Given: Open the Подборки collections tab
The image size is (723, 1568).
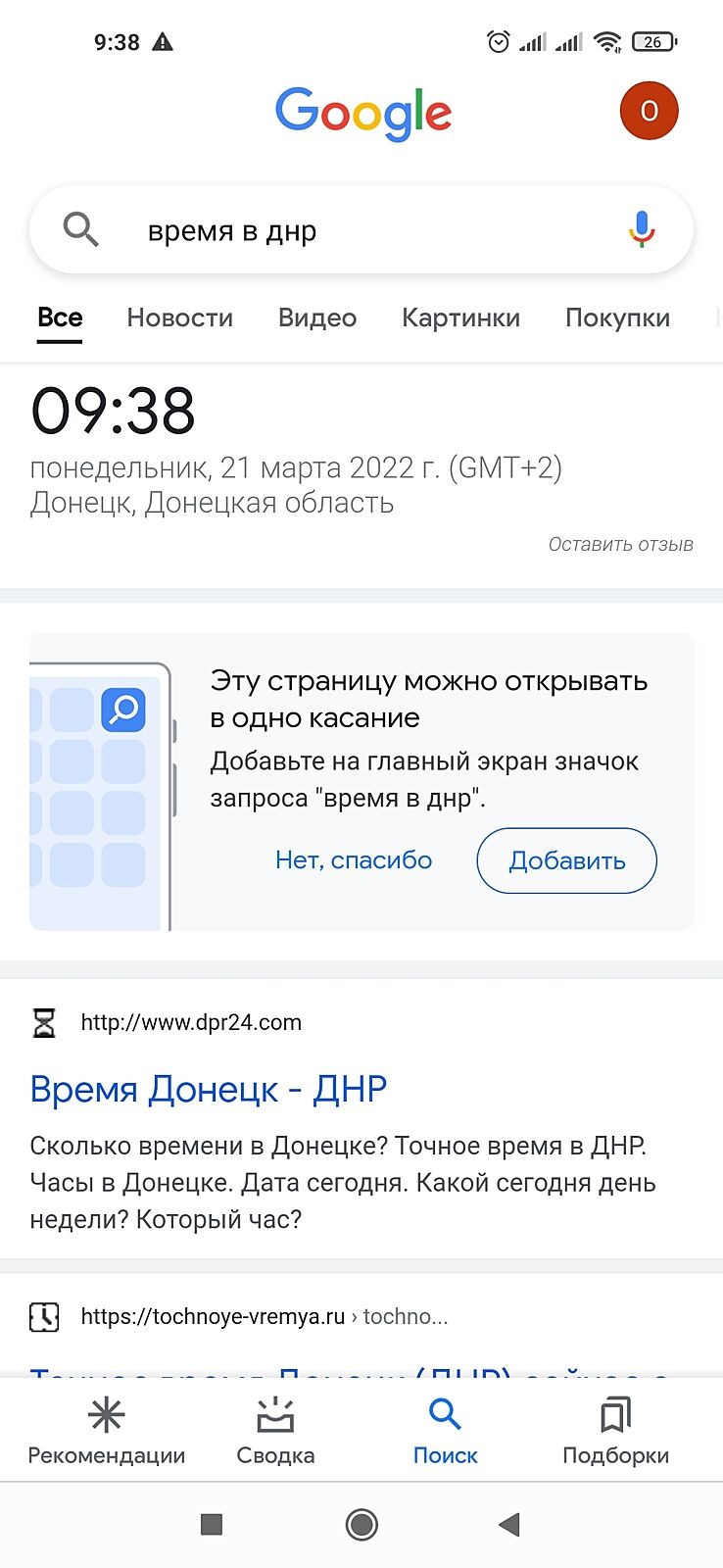Looking at the screenshot, I should click(x=615, y=1431).
